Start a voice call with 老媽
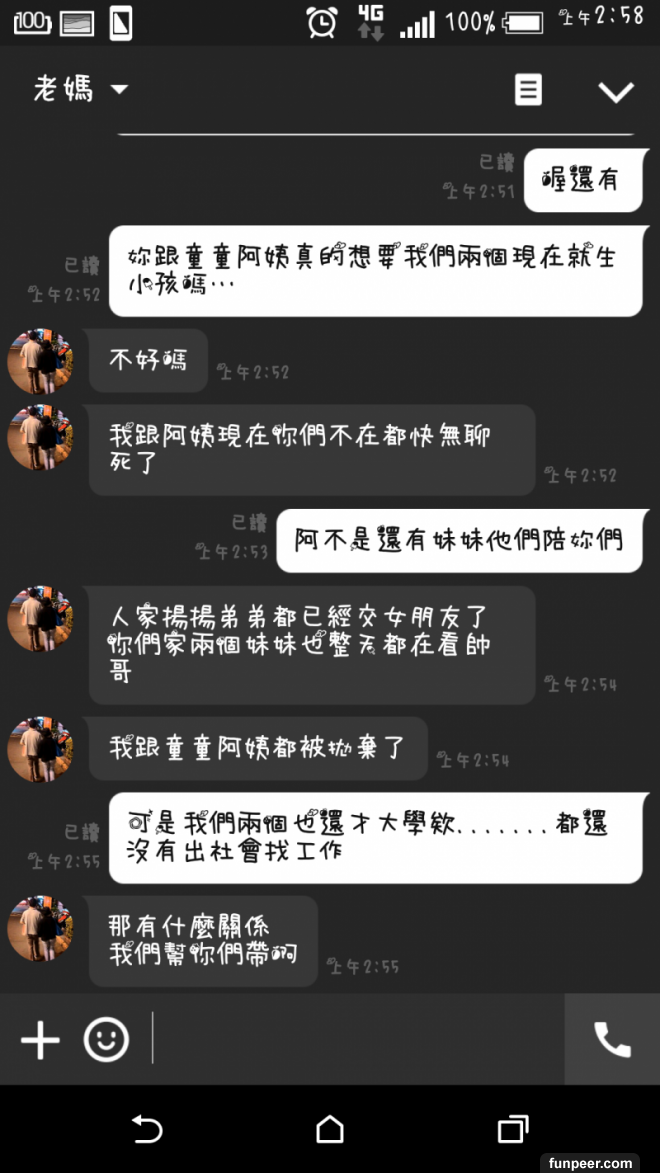Screen dimensions: 660x1173 [612, 1040]
